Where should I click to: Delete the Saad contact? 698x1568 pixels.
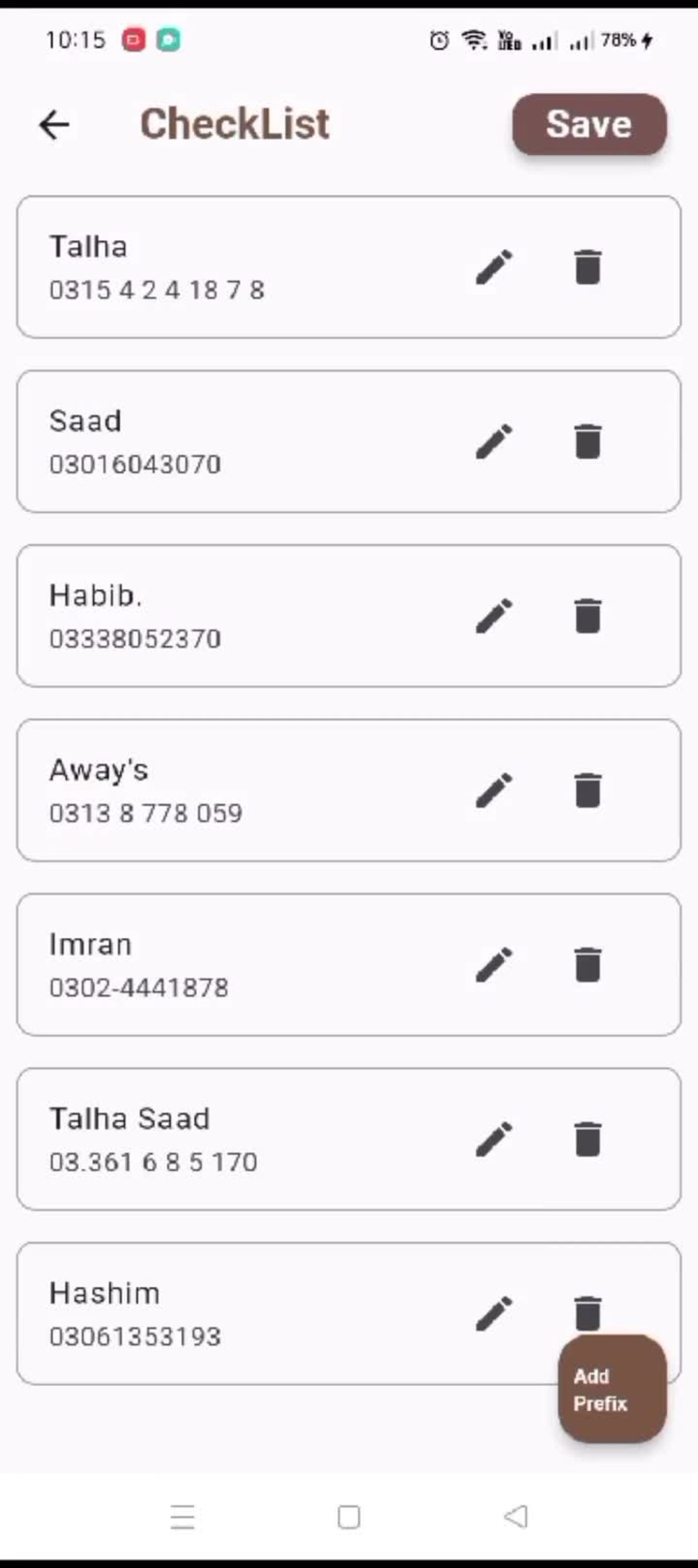[x=587, y=441]
